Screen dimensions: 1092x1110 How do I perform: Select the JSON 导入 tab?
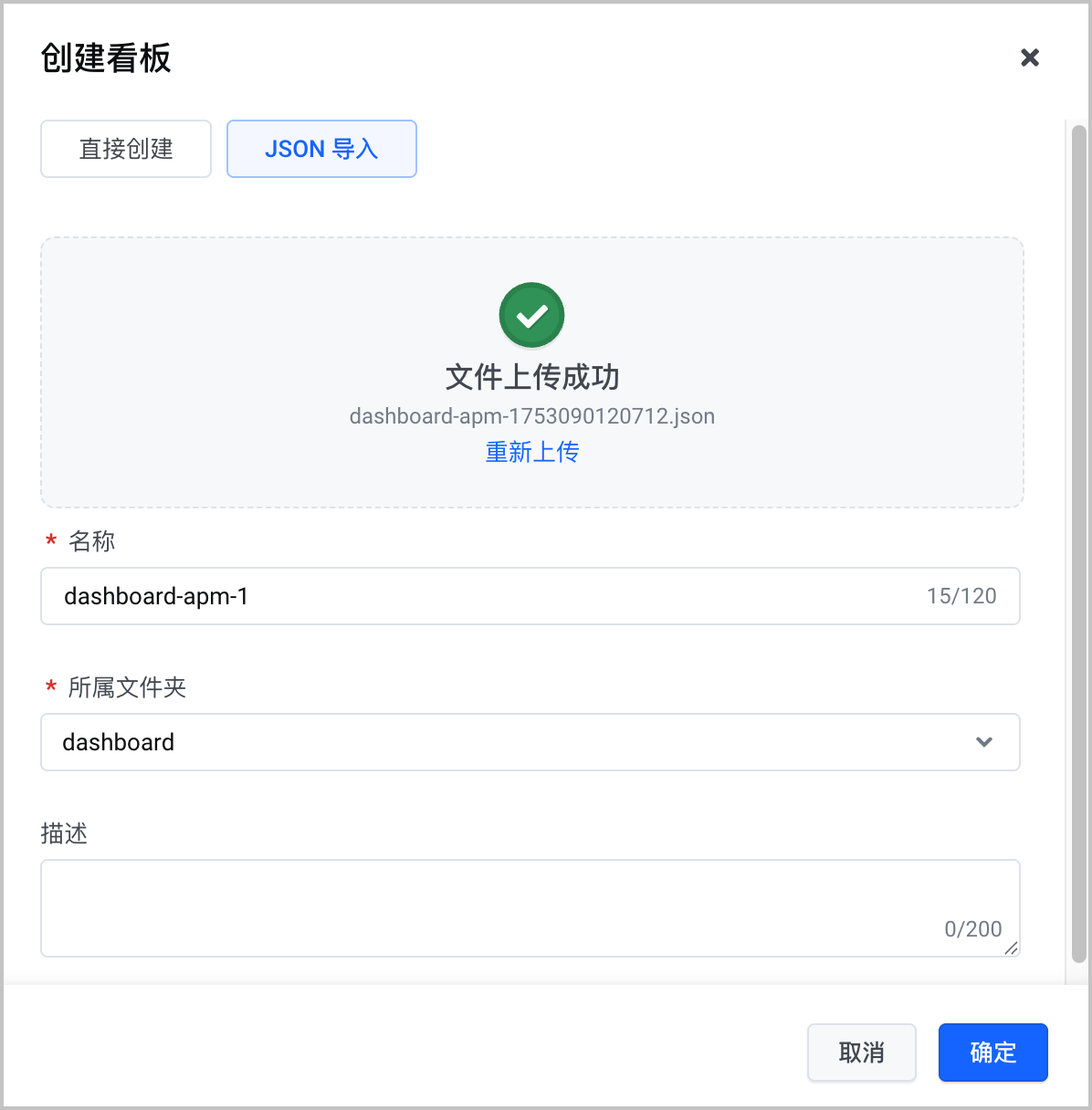click(321, 149)
